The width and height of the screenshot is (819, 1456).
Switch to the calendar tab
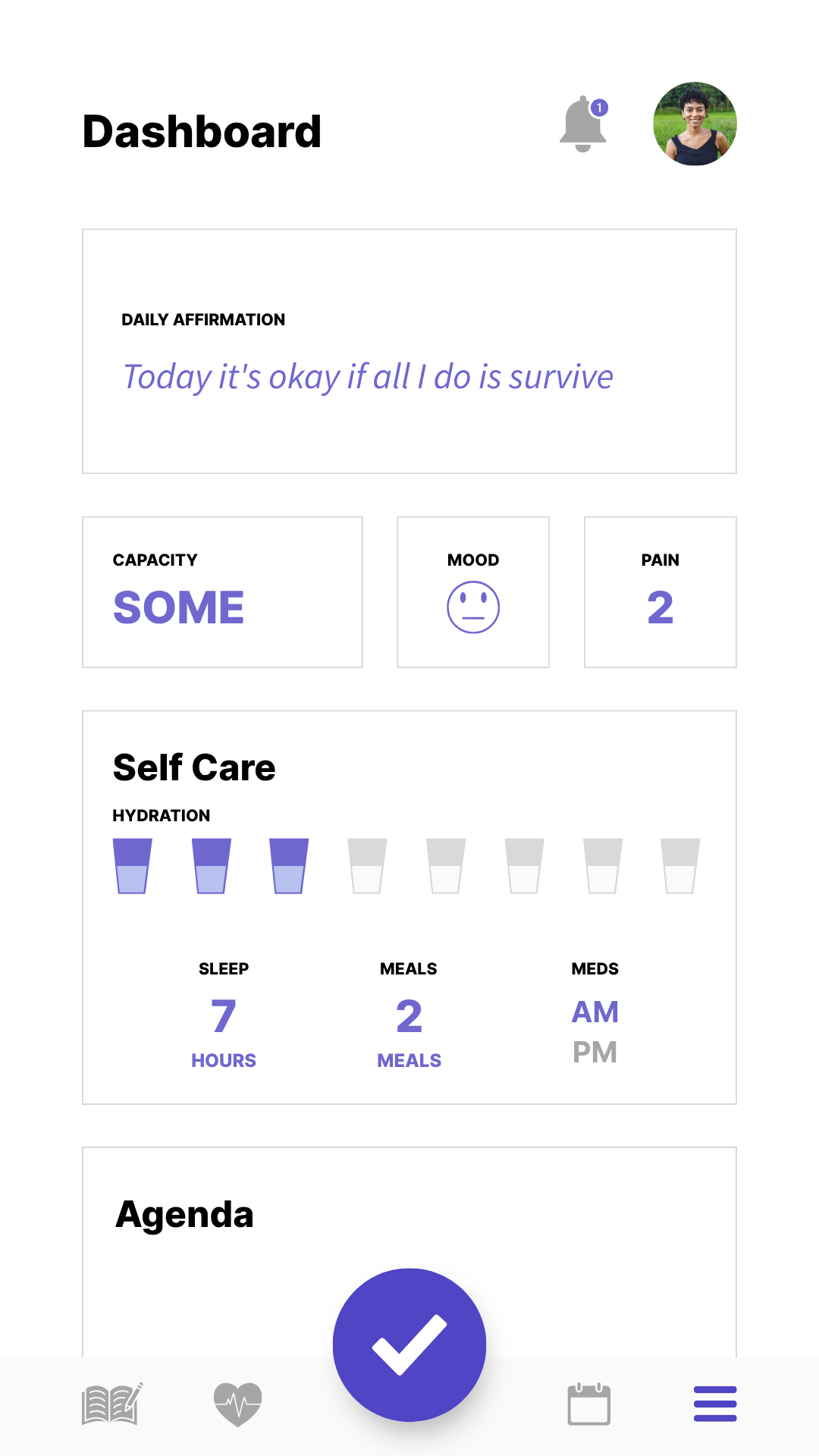click(x=589, y=1404)
